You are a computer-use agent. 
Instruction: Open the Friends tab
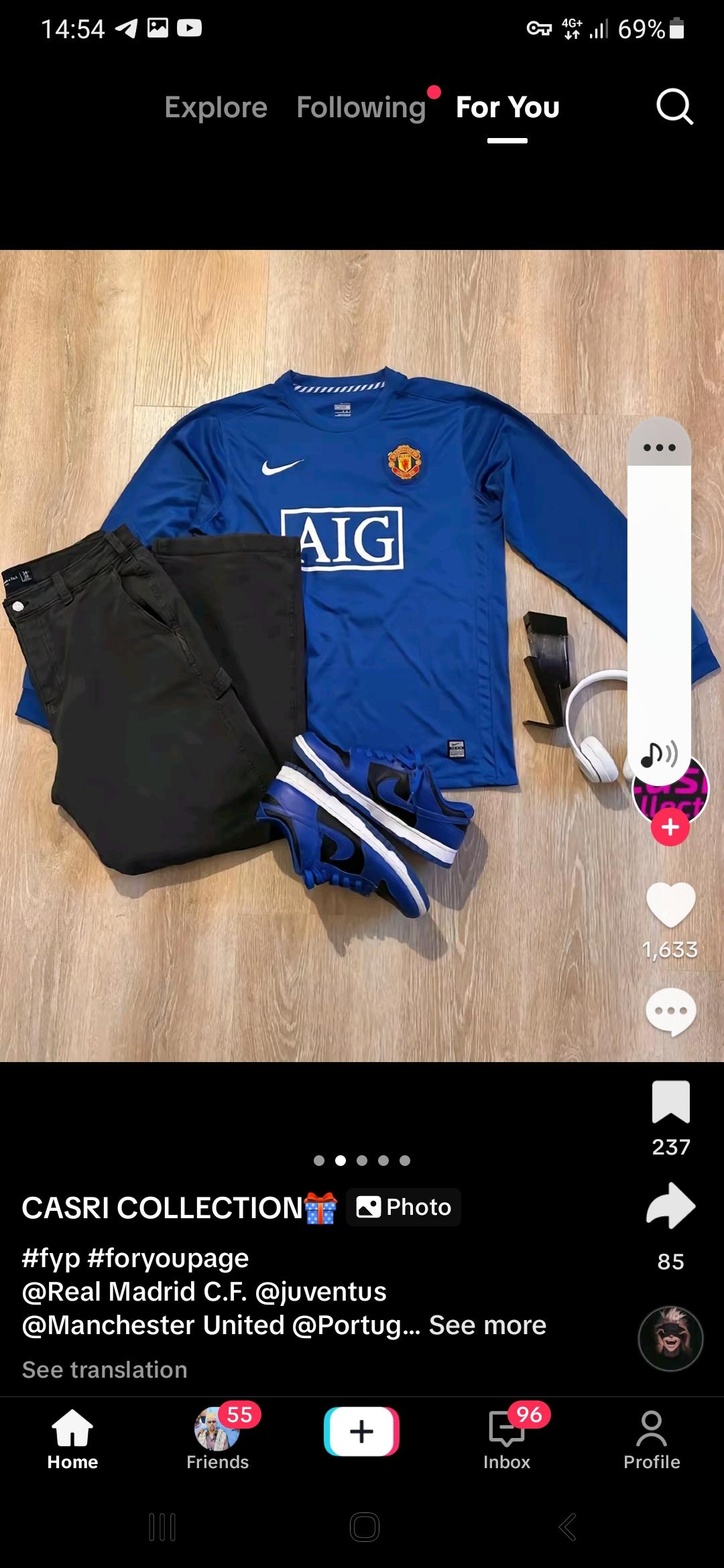217,1438
